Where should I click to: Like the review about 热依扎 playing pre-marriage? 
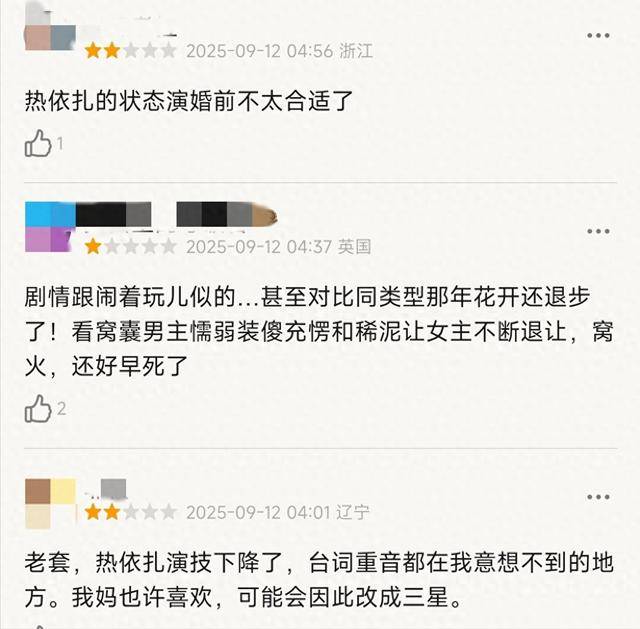coord(38,144)
